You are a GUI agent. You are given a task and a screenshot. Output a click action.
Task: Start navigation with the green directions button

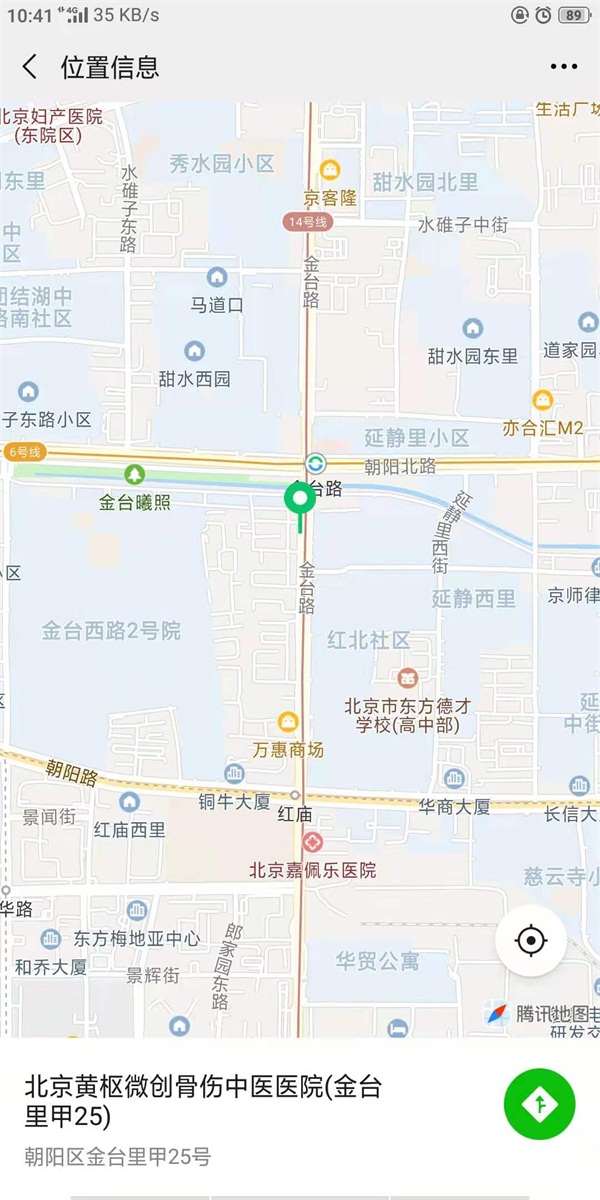pyautogui.click(x=539, y=1104)
